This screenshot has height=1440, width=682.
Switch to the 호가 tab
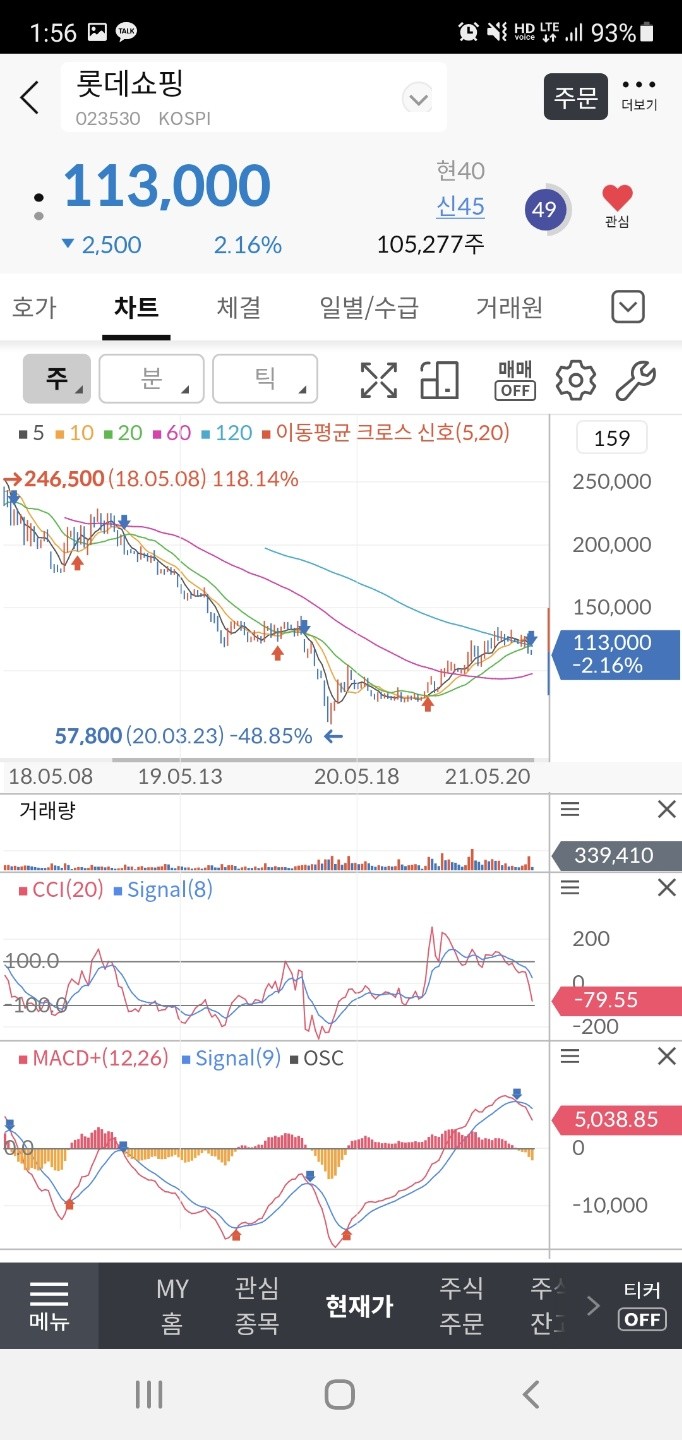(x=34, y=307)
